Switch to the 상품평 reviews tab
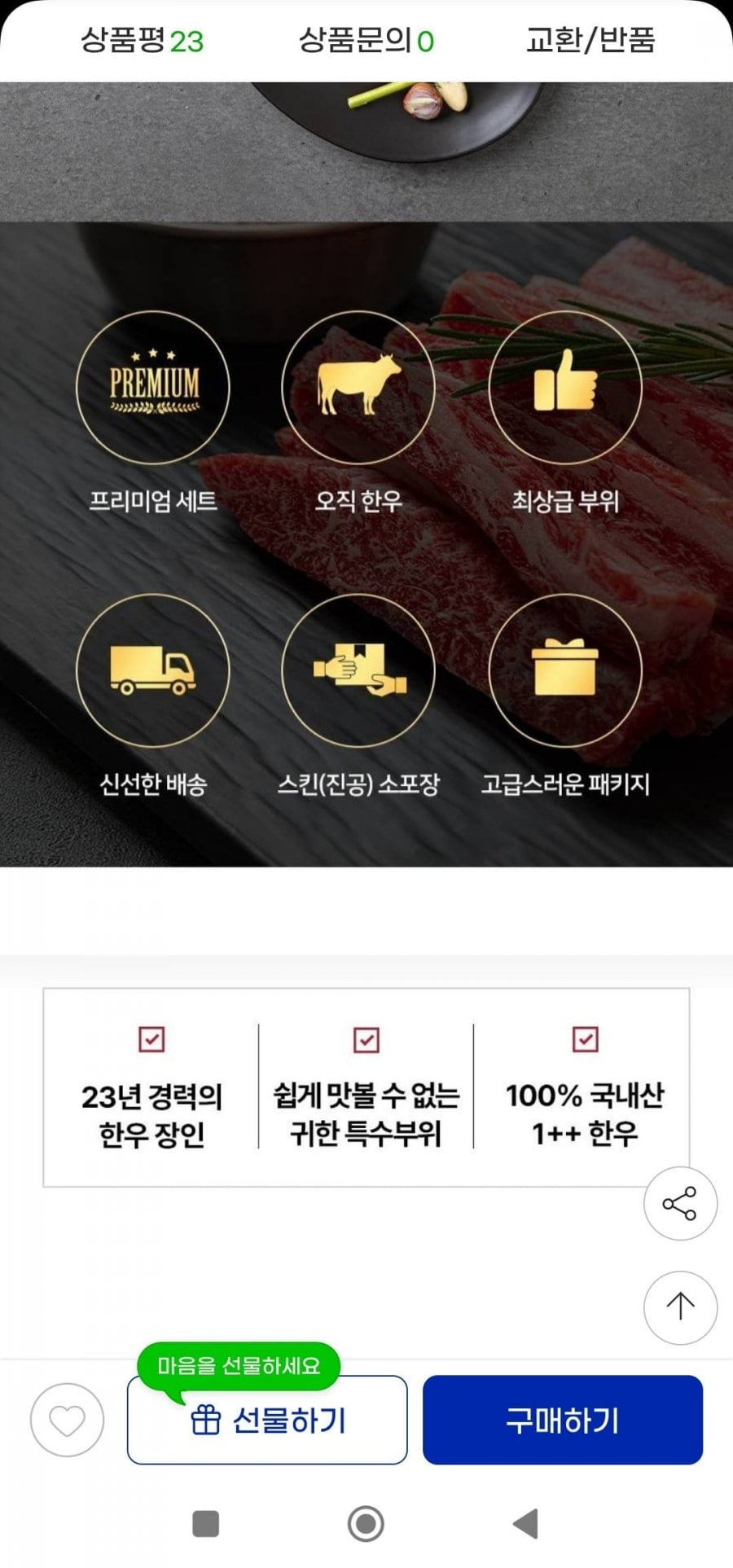 (x=142, y=40)
